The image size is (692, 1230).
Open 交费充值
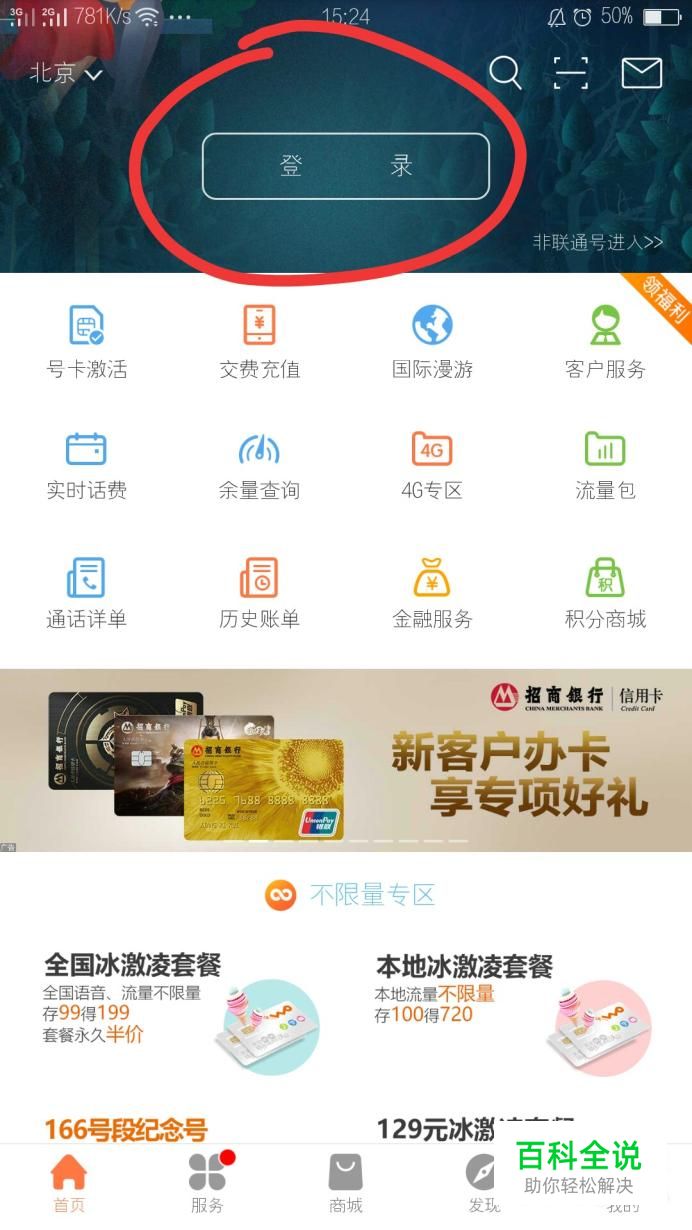pos(259,341)
